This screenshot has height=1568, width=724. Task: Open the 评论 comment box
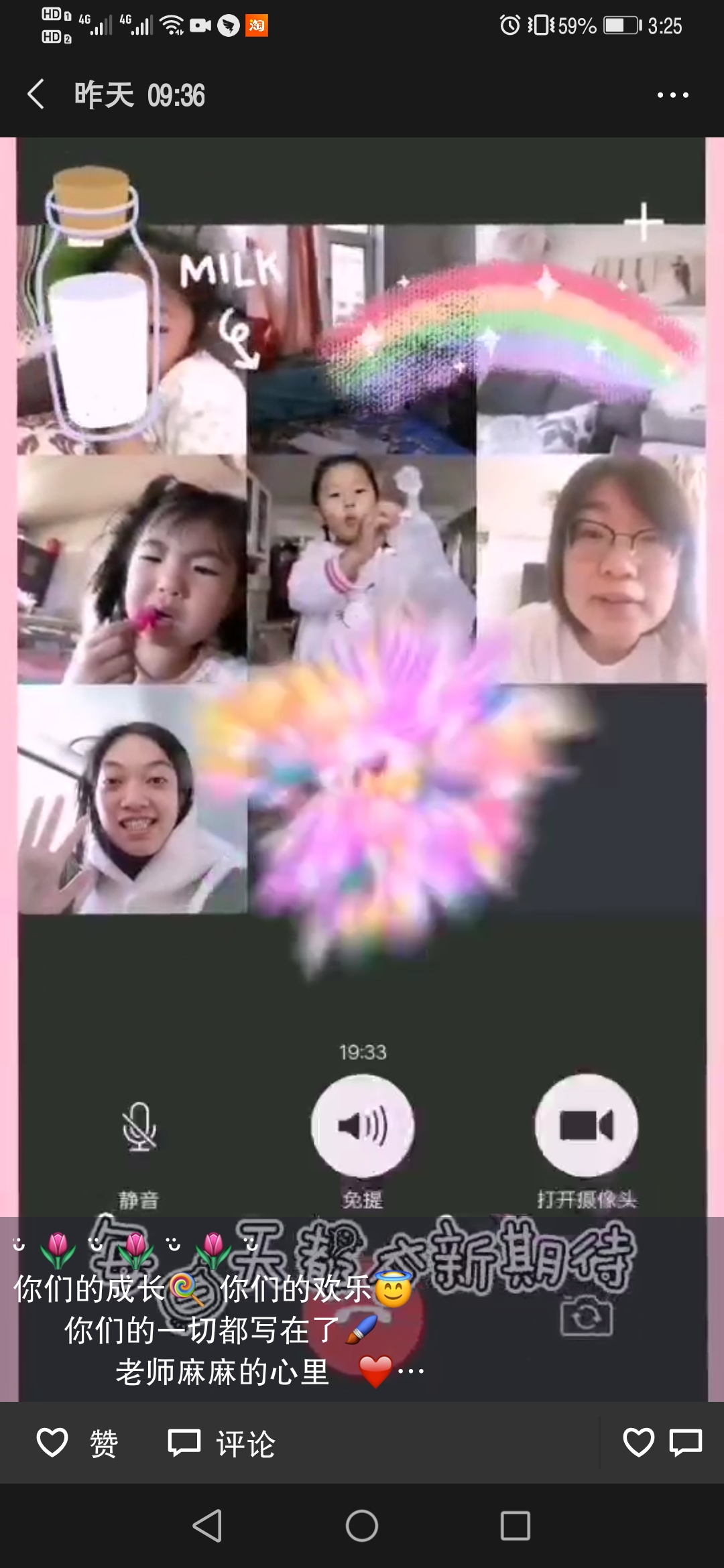coord(221,1443)
